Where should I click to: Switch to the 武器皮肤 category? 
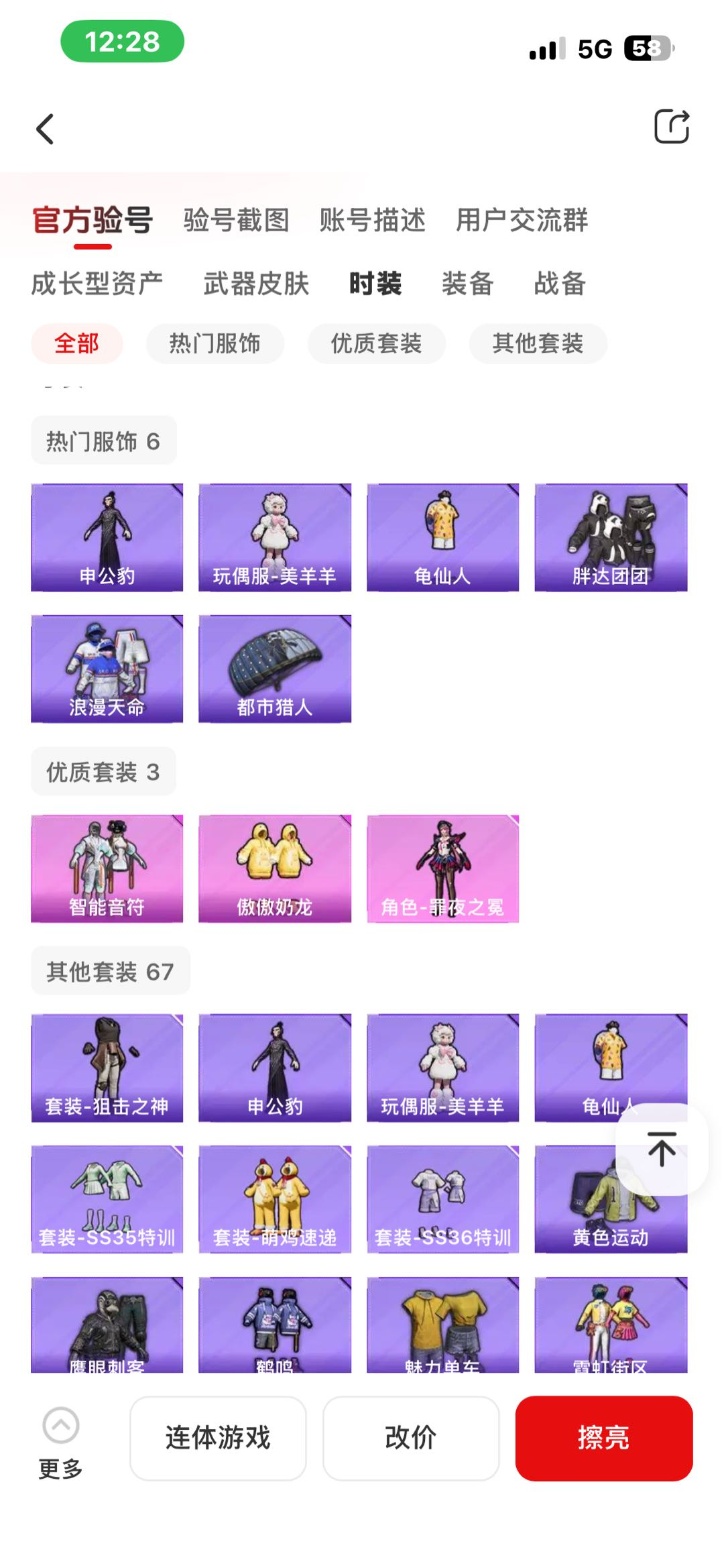pyautogui.click(x=256, y=283)
